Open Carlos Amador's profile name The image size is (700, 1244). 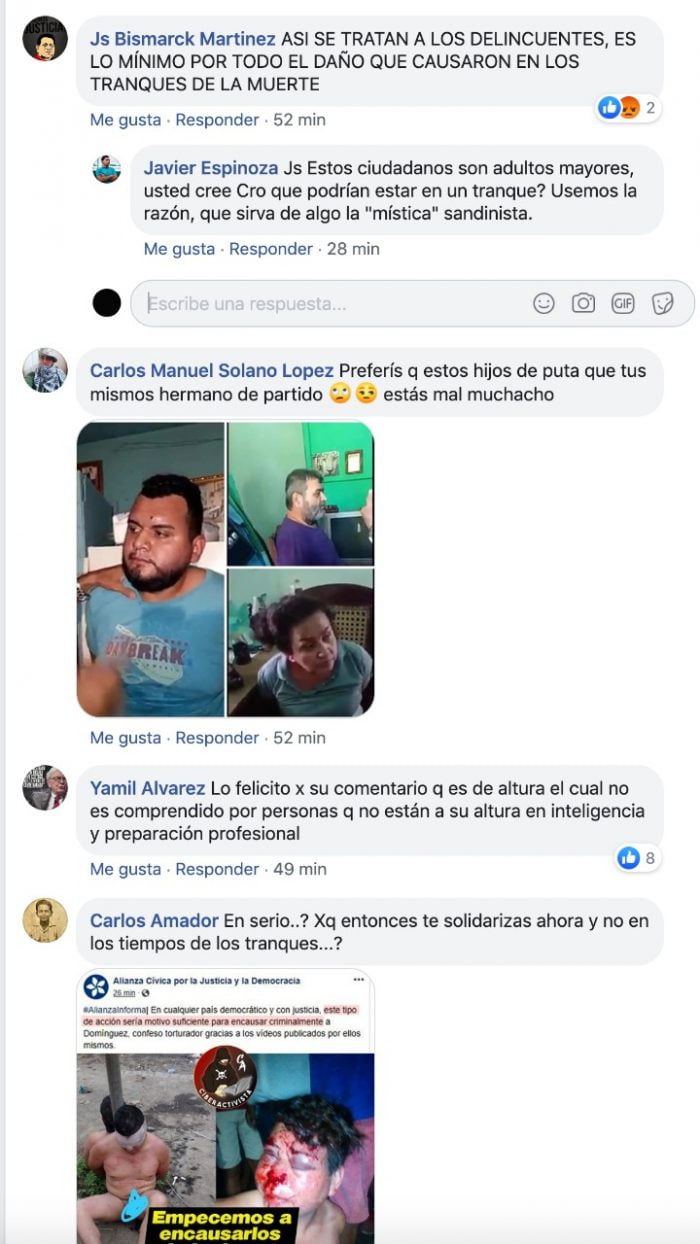[152, 921]
